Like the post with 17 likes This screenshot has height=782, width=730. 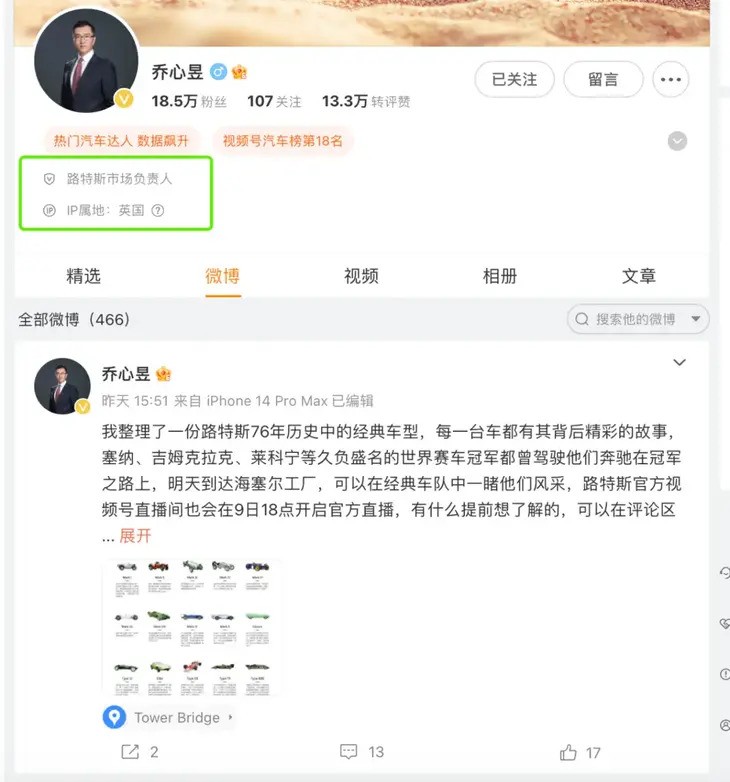coord(580,752)
